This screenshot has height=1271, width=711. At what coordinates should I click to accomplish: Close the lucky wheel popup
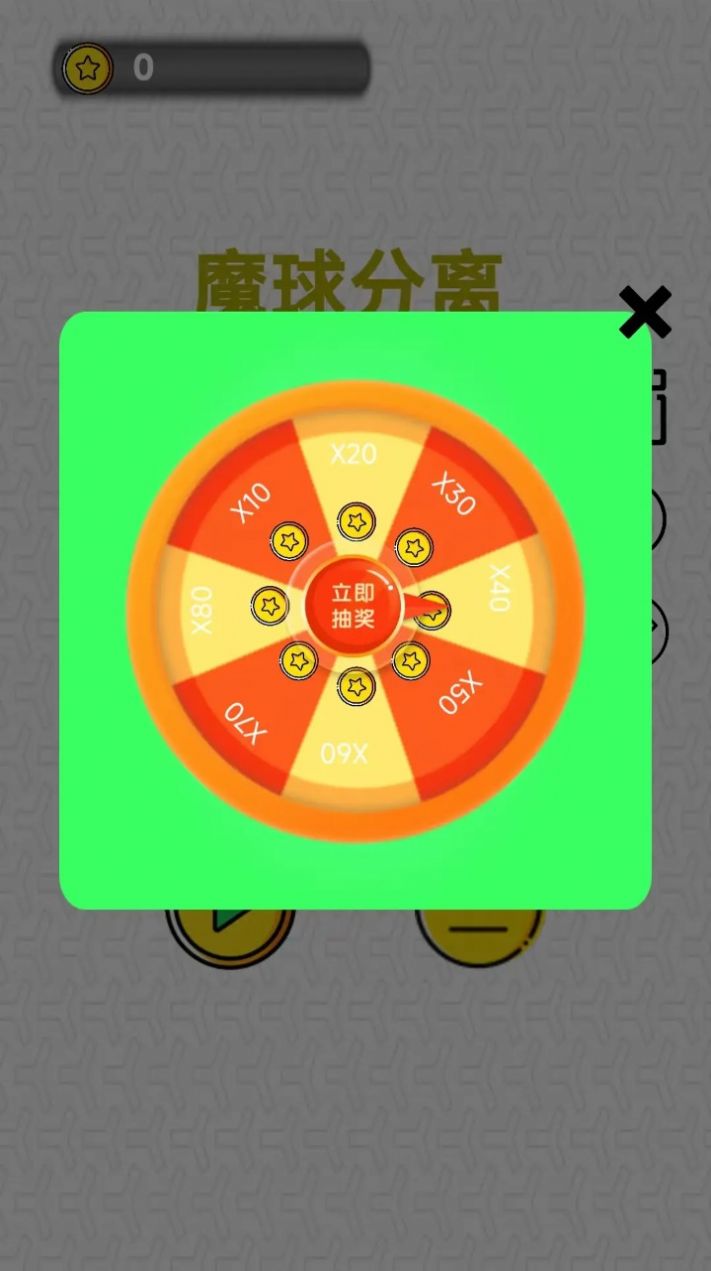[645, 313]
